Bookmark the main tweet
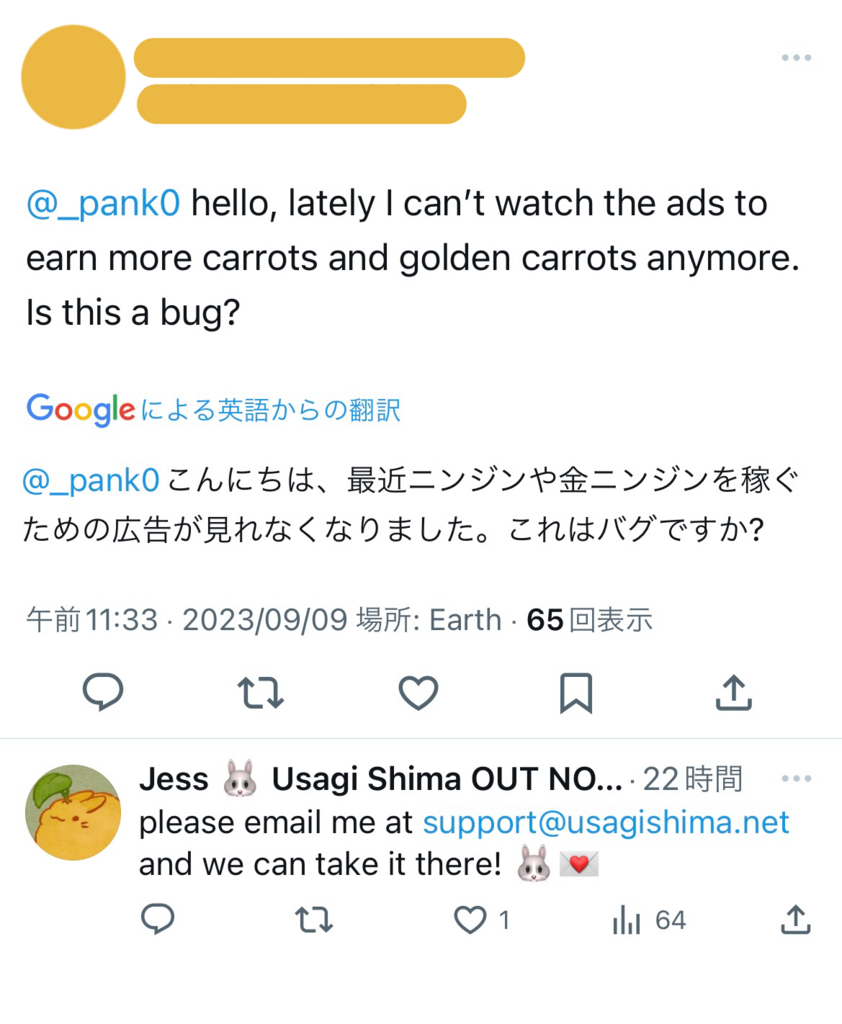The width and height of the screenshot is (842, 1024). coord(576,692)
